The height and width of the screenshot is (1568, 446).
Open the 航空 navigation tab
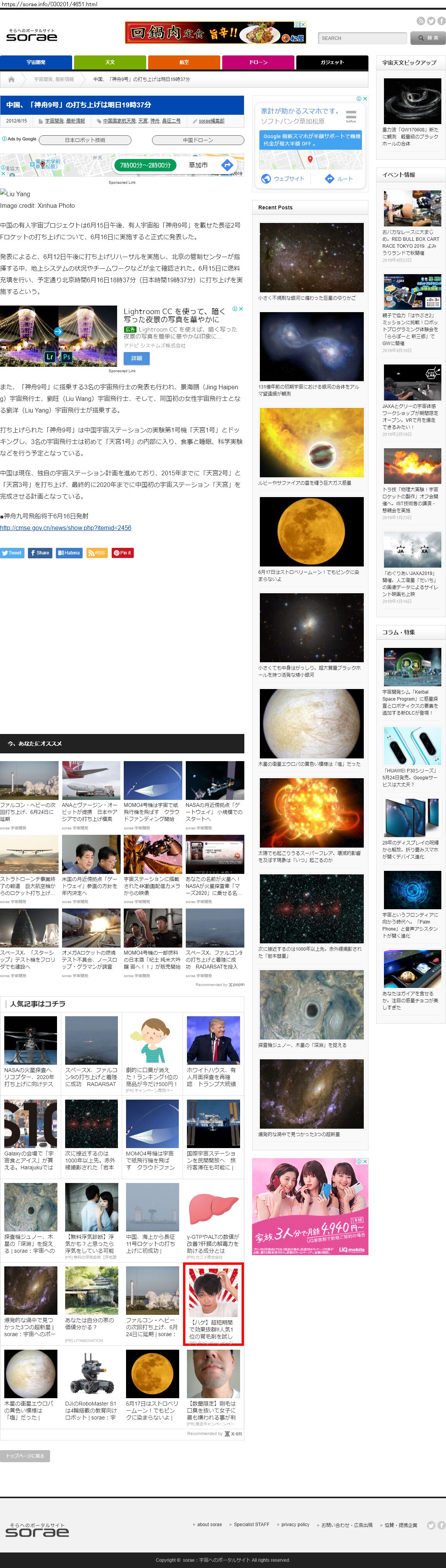pos(184,63)
